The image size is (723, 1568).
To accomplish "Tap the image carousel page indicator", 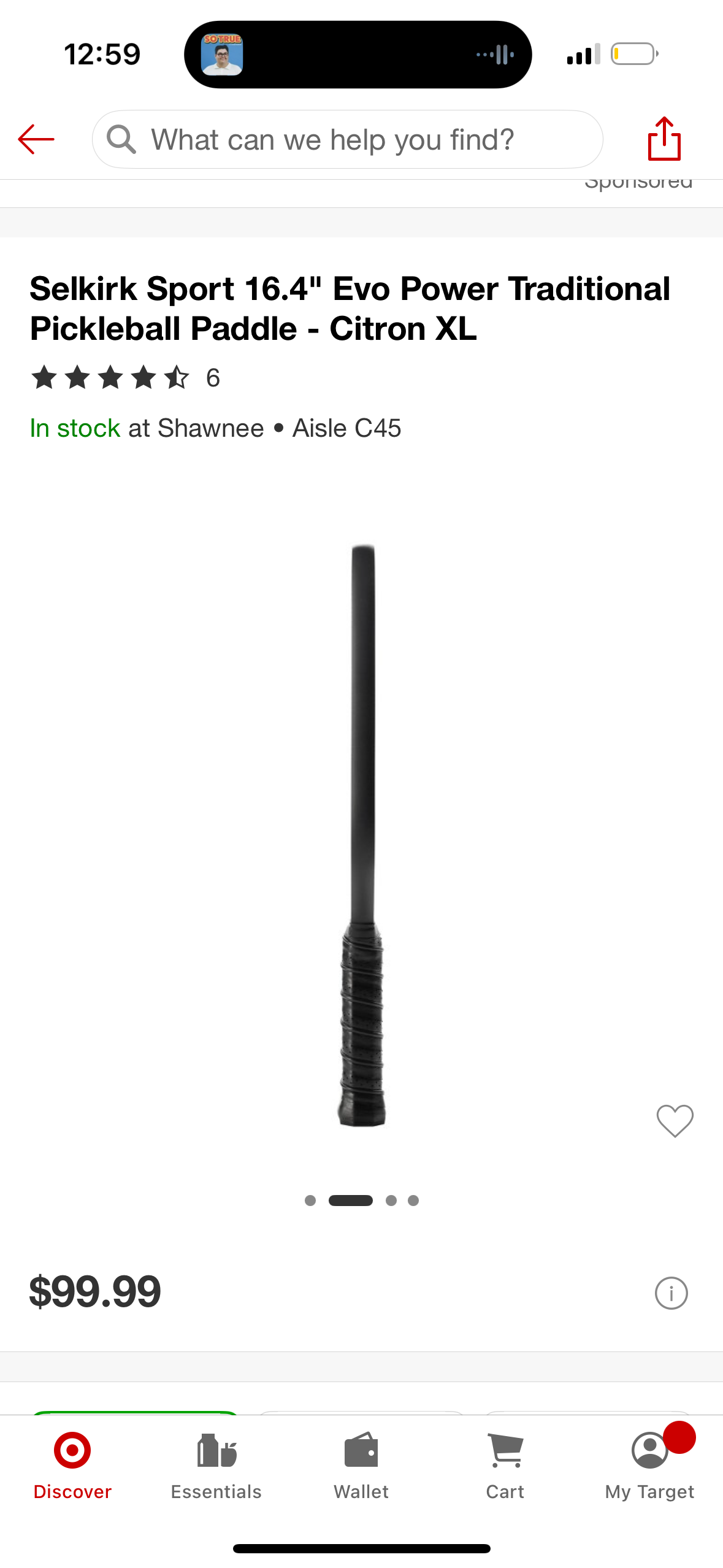I will point(361,1201).
